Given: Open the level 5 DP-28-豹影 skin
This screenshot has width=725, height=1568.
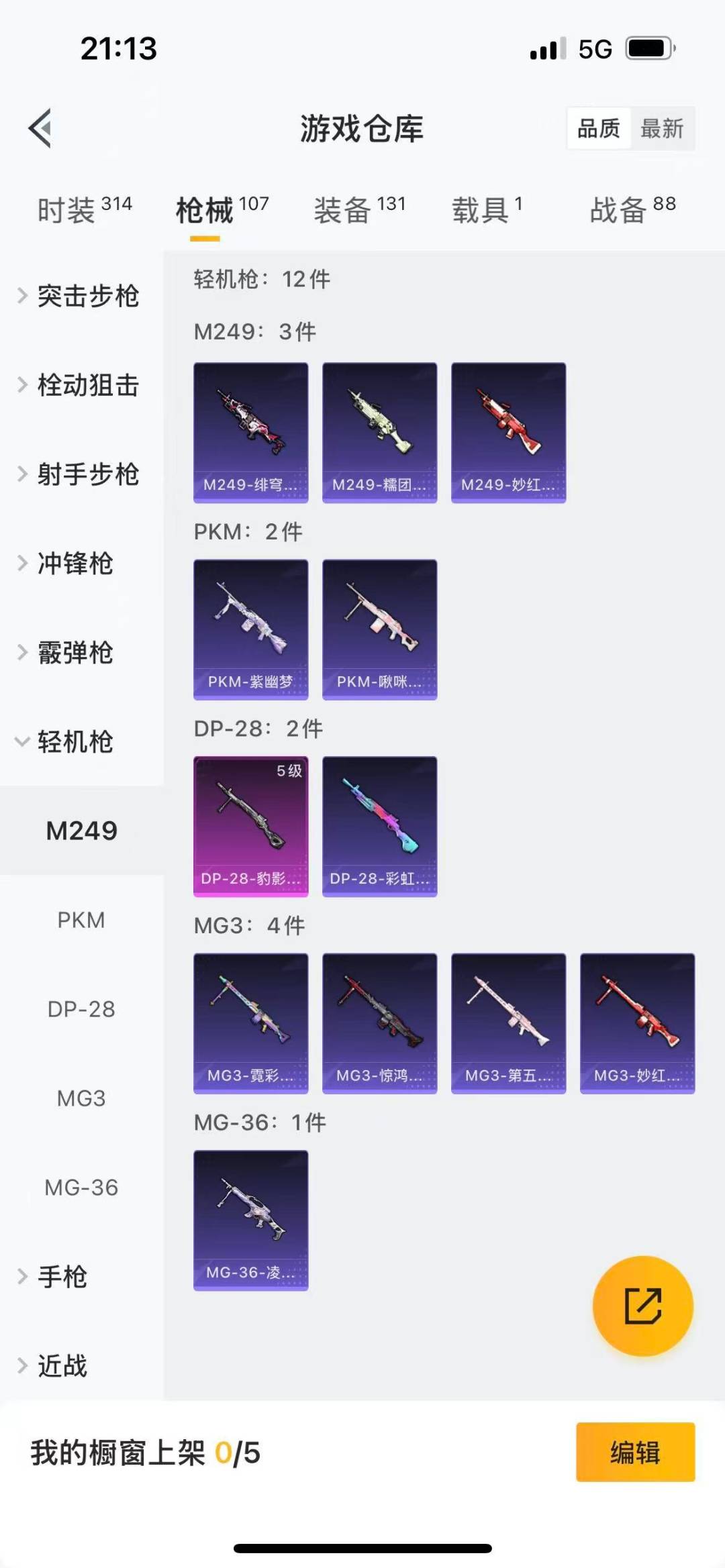Looking at the screenshot, I should point(250,826).
